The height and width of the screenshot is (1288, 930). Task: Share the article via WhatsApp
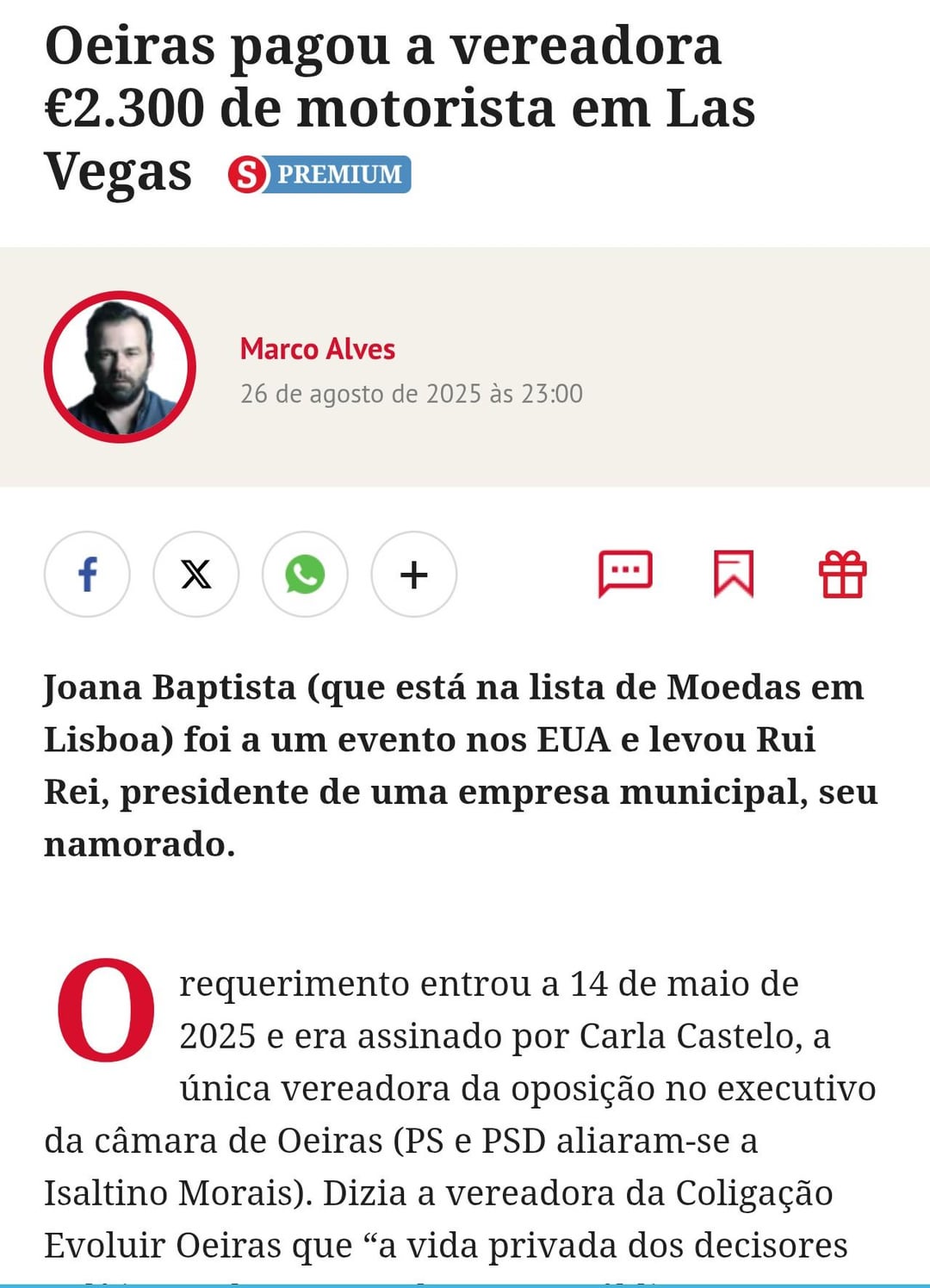click(x=305, y=574)
